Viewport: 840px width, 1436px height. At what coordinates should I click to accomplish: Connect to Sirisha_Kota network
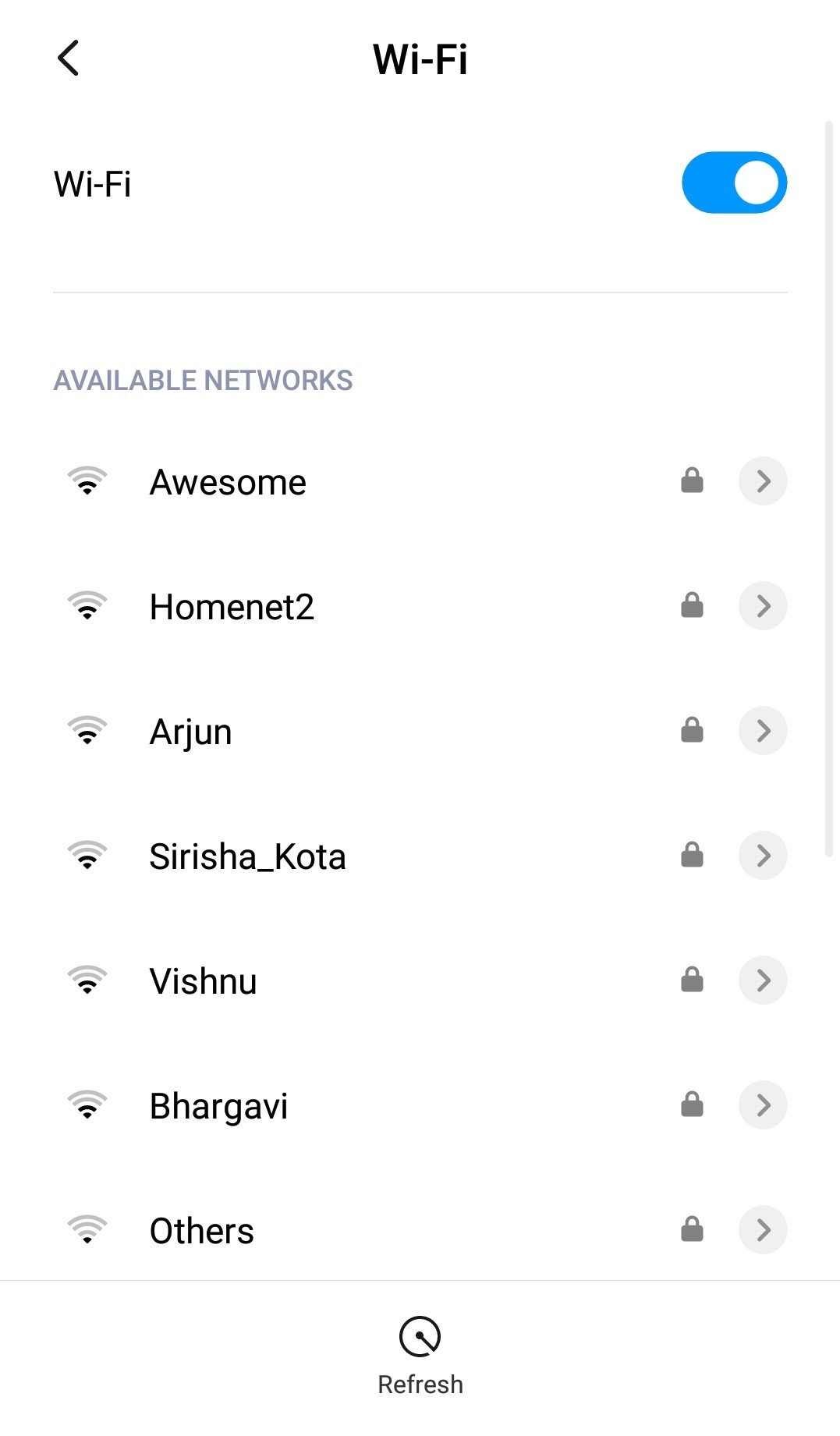point(247,856)
